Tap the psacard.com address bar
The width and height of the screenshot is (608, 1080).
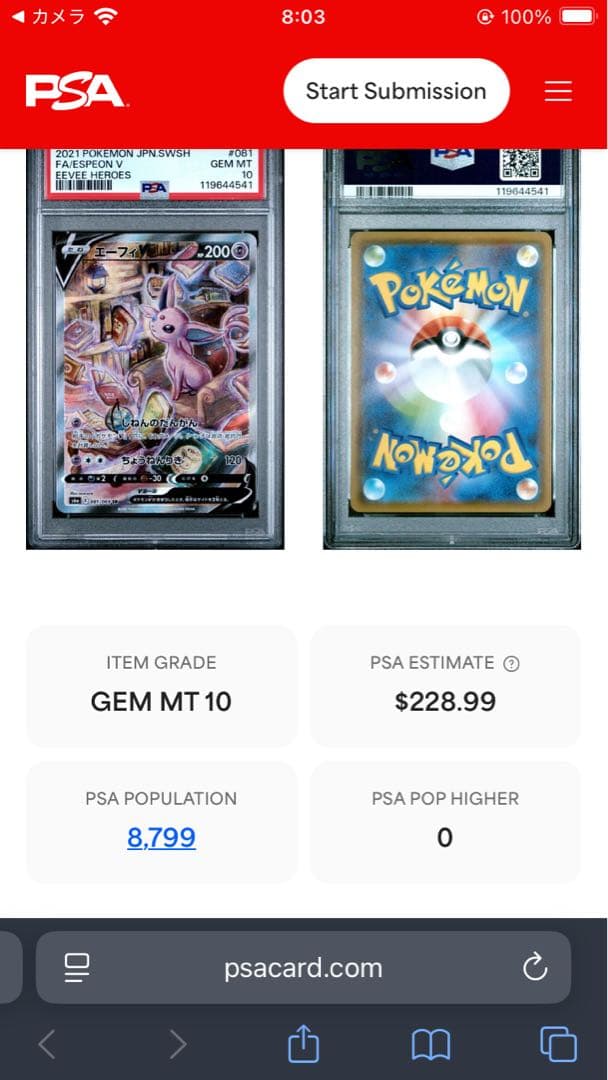click(303, 967)
